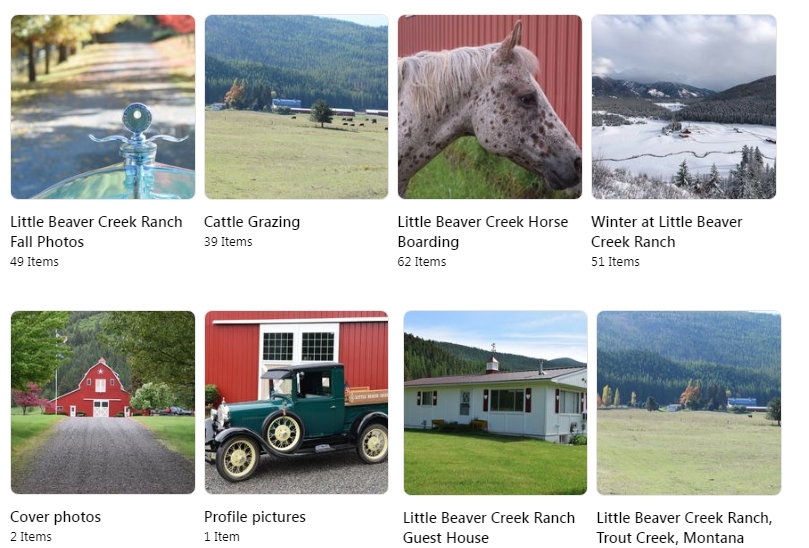The height and width of the screenshot is (548, 809).
Task: Open the Winter at Little Beaver Creek Ranch album
Action: (x=684, y=107)
